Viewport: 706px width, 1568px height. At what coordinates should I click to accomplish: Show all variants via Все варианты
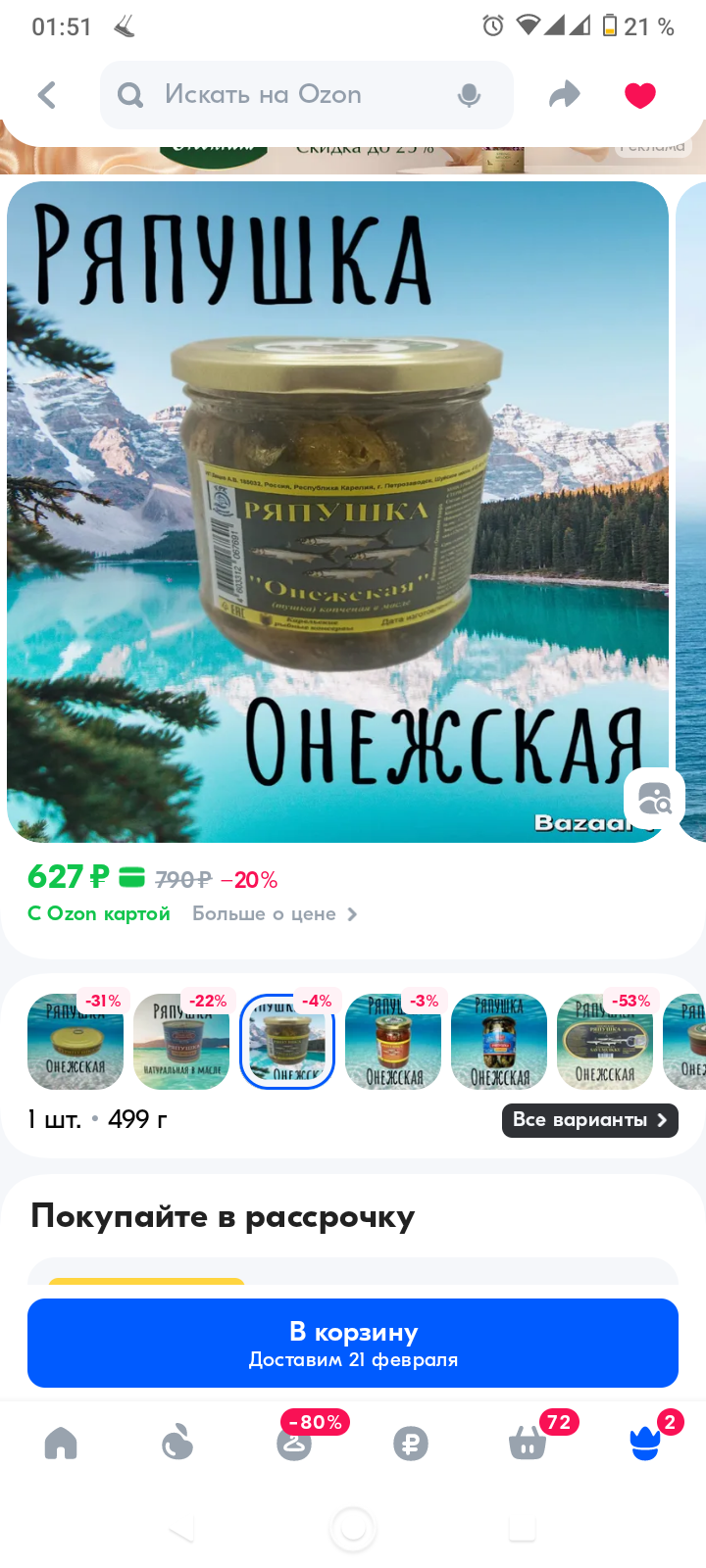[589, 1120]
